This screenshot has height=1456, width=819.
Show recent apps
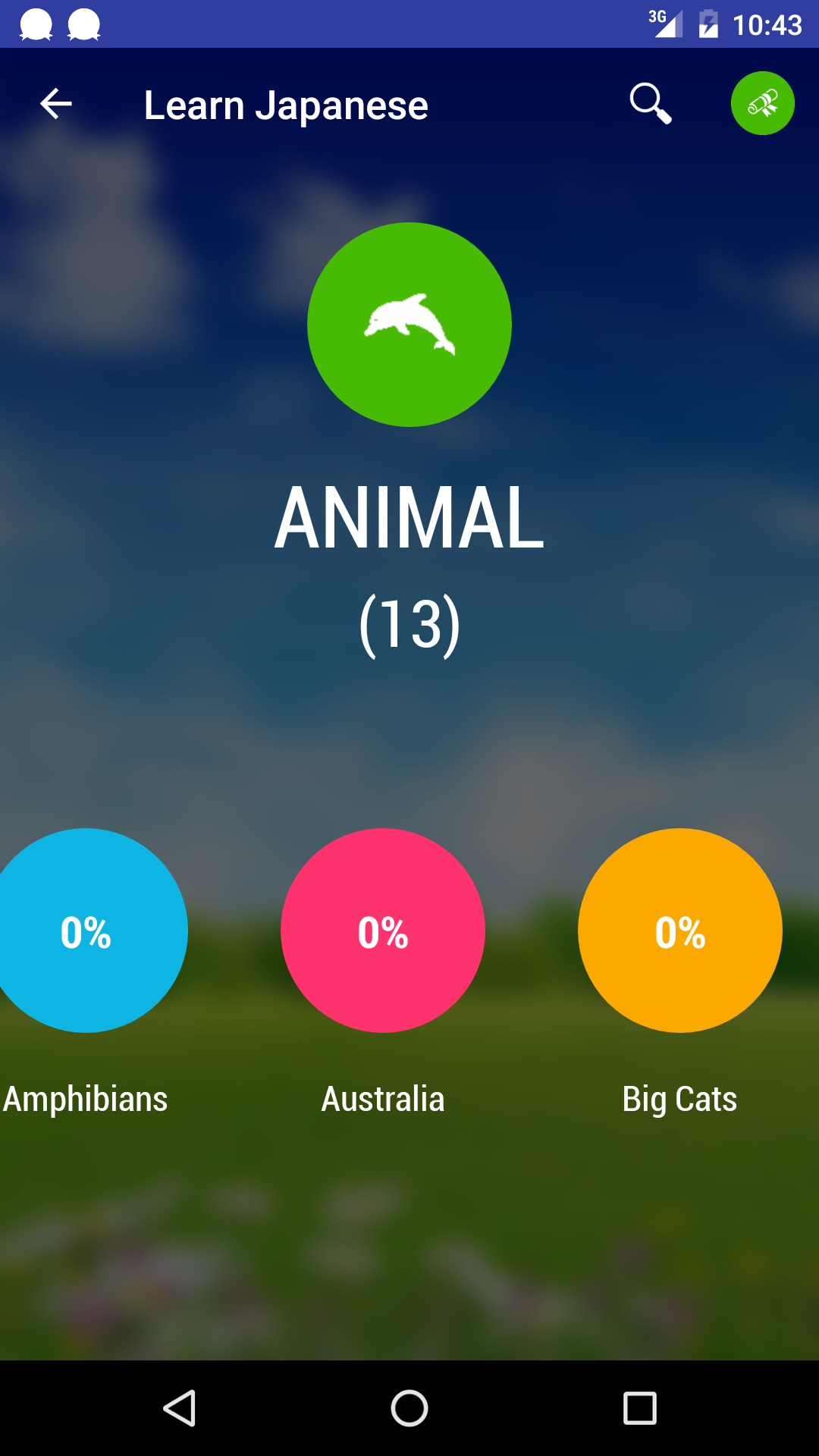tap(639, 1409)
